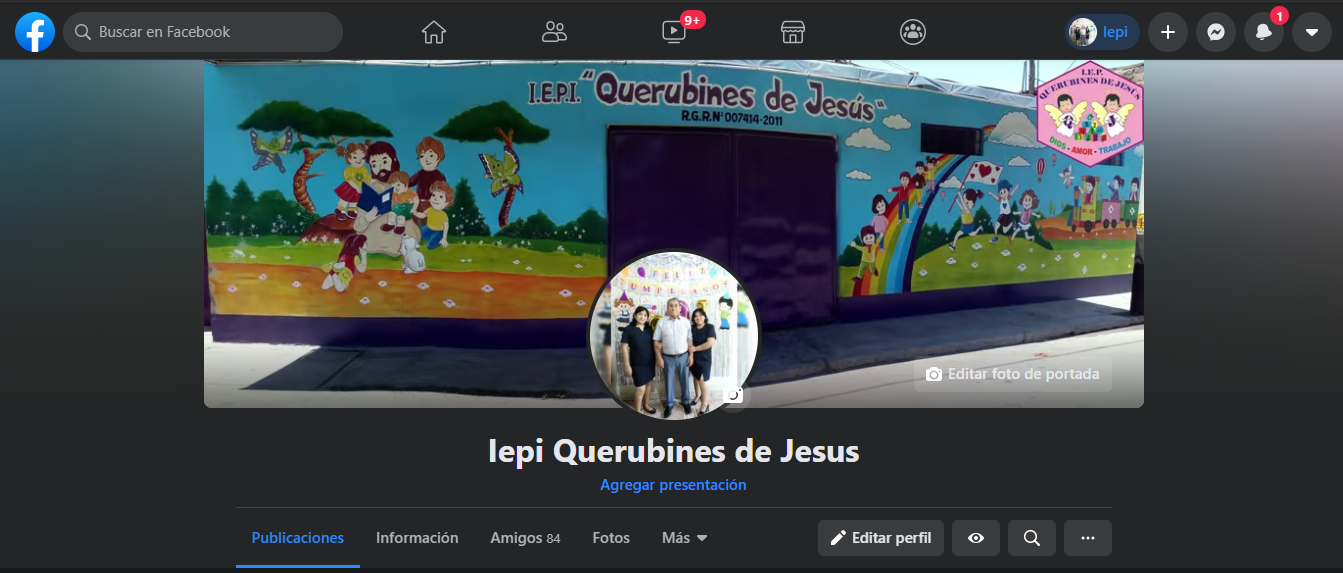
Task: Open the Marketplace icon
Action: coord(793,32)
